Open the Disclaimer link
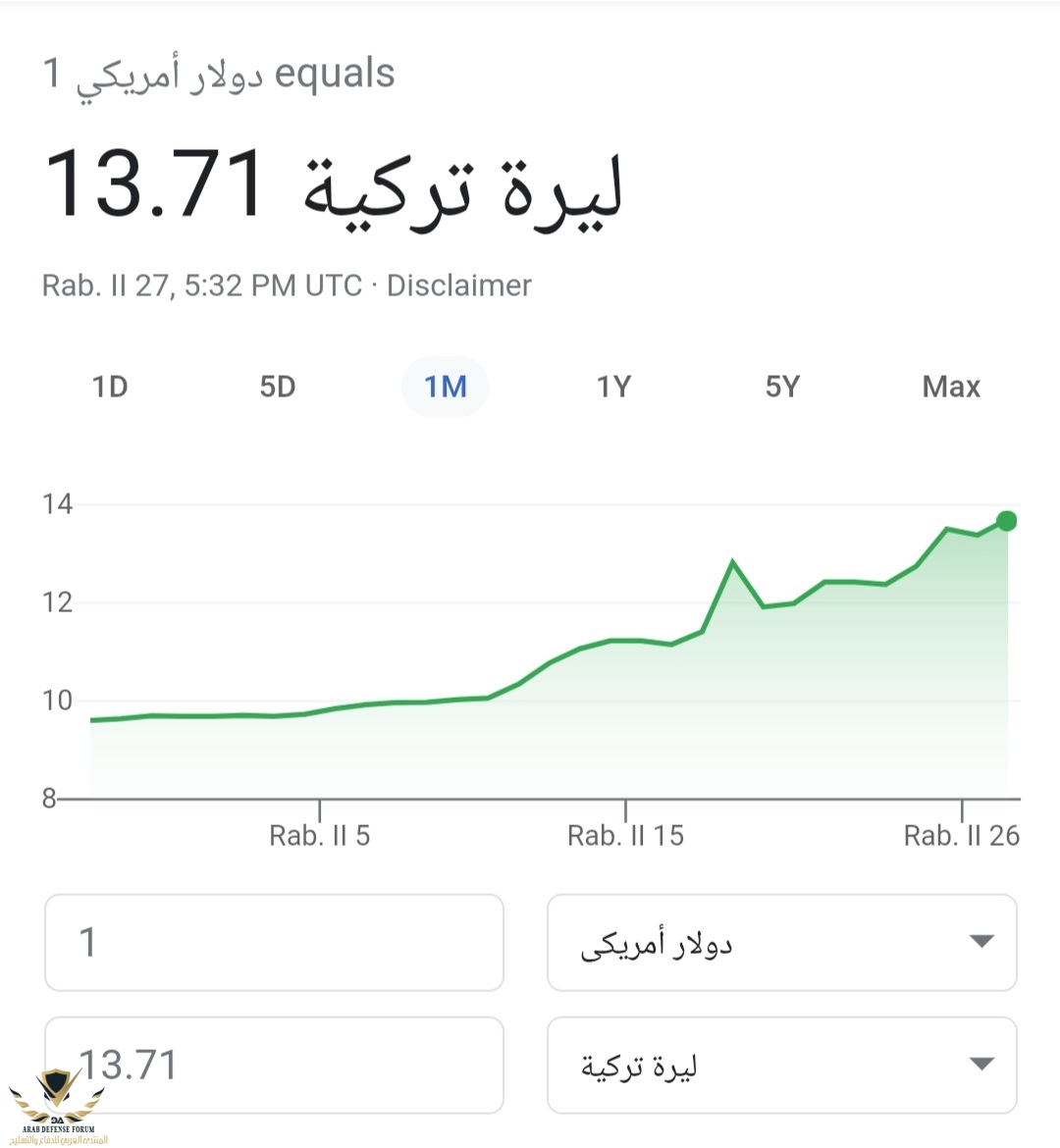Screen dimensions: 1060x1148 tap(458, 286)
